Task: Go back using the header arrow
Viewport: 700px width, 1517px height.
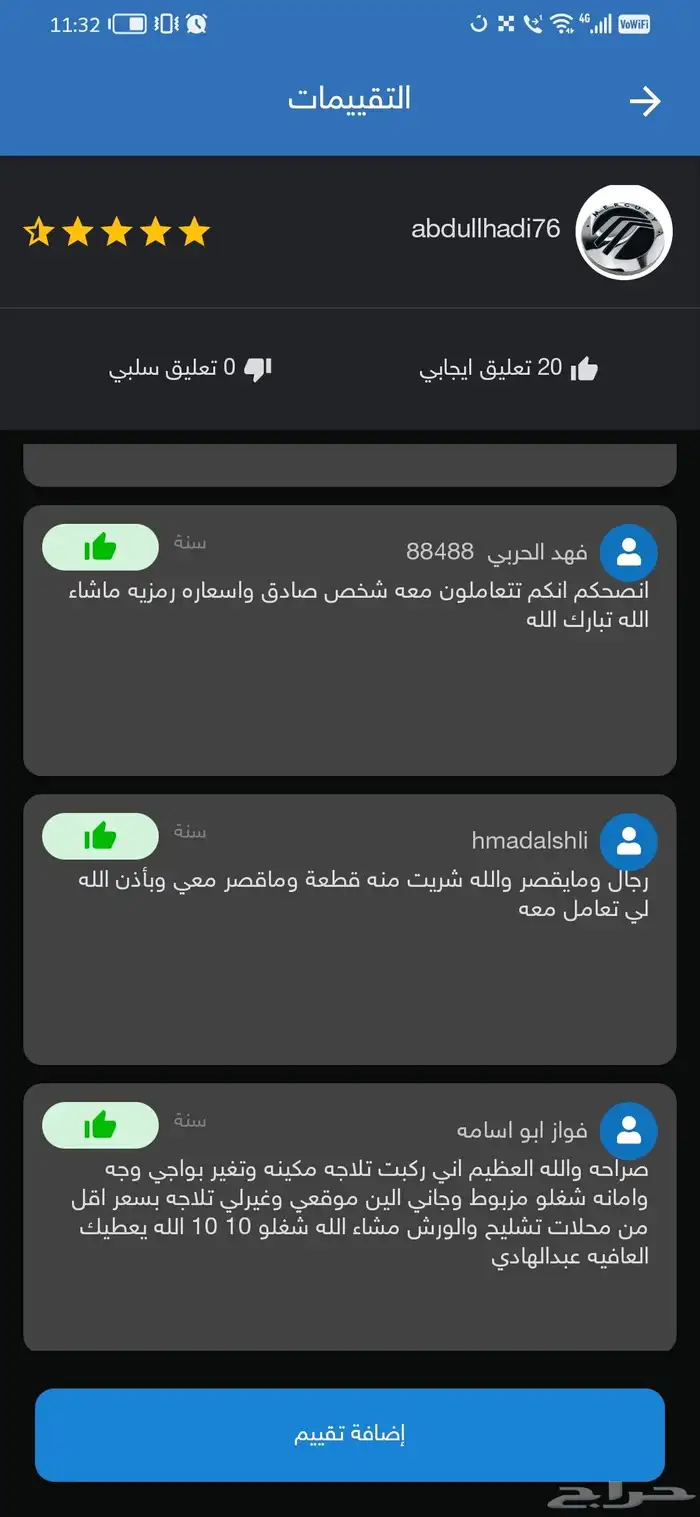Action: point(645,101)
